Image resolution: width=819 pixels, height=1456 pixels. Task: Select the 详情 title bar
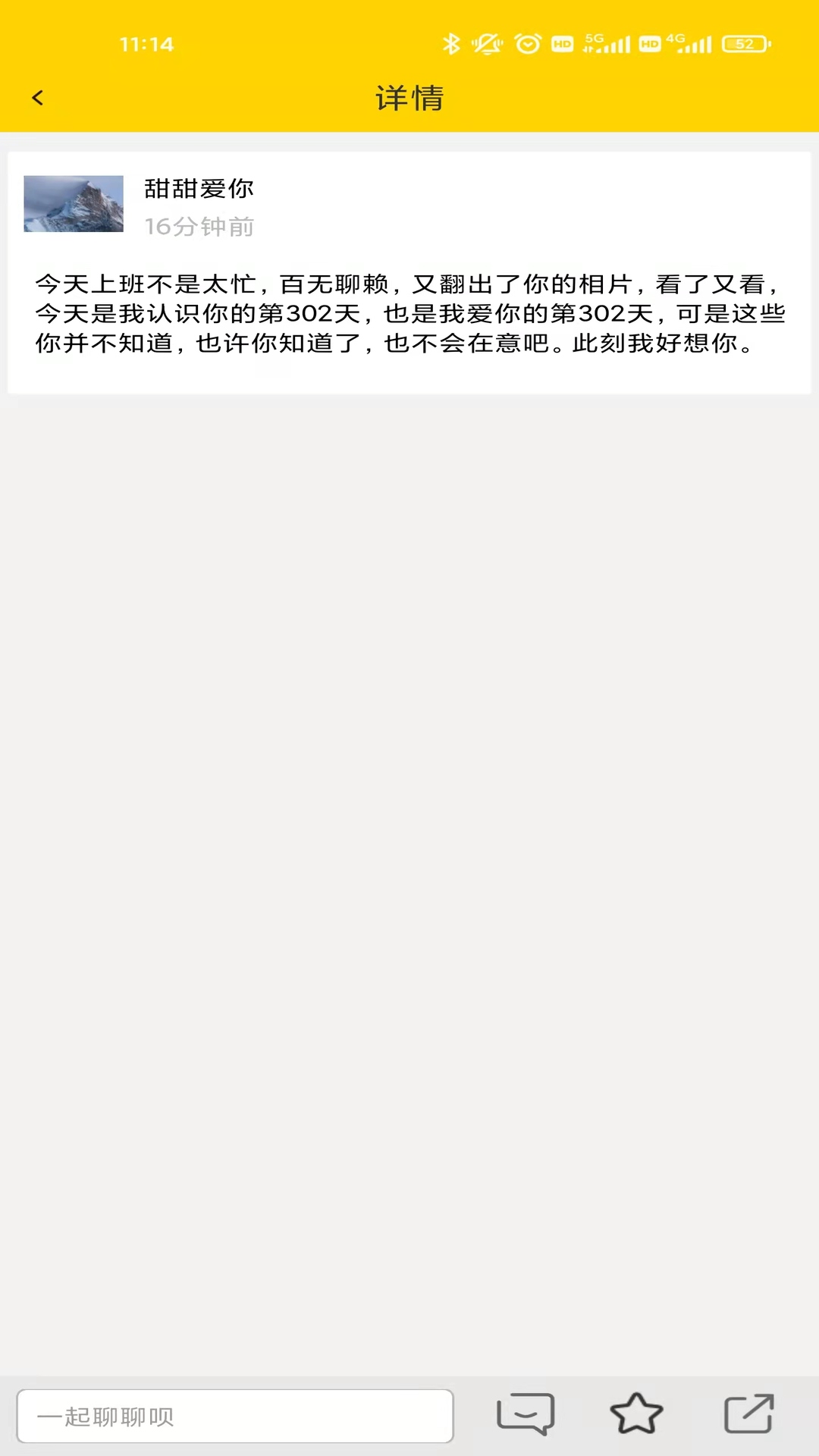click(409, 99)
